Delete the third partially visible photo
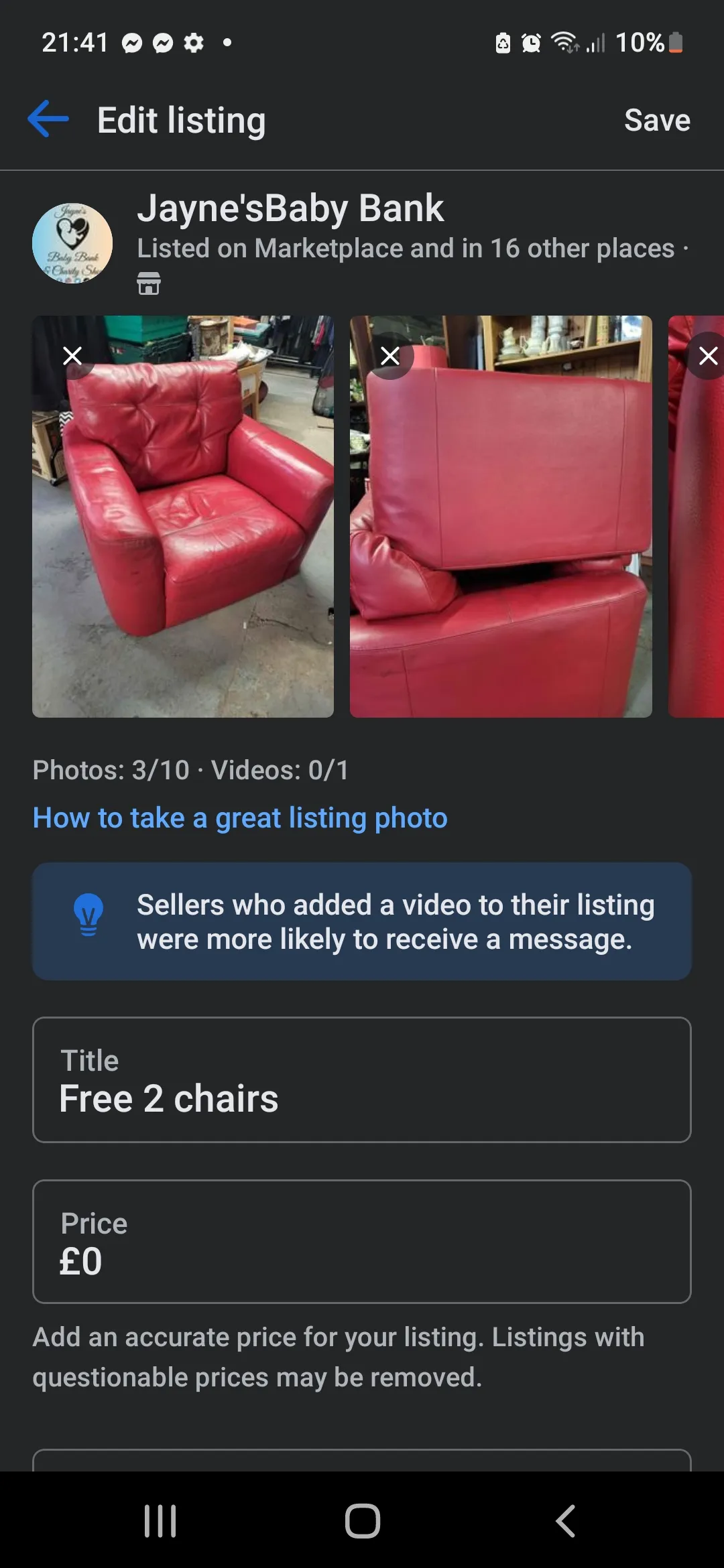The image size is (724, 1568). click(x=707, y=356)
